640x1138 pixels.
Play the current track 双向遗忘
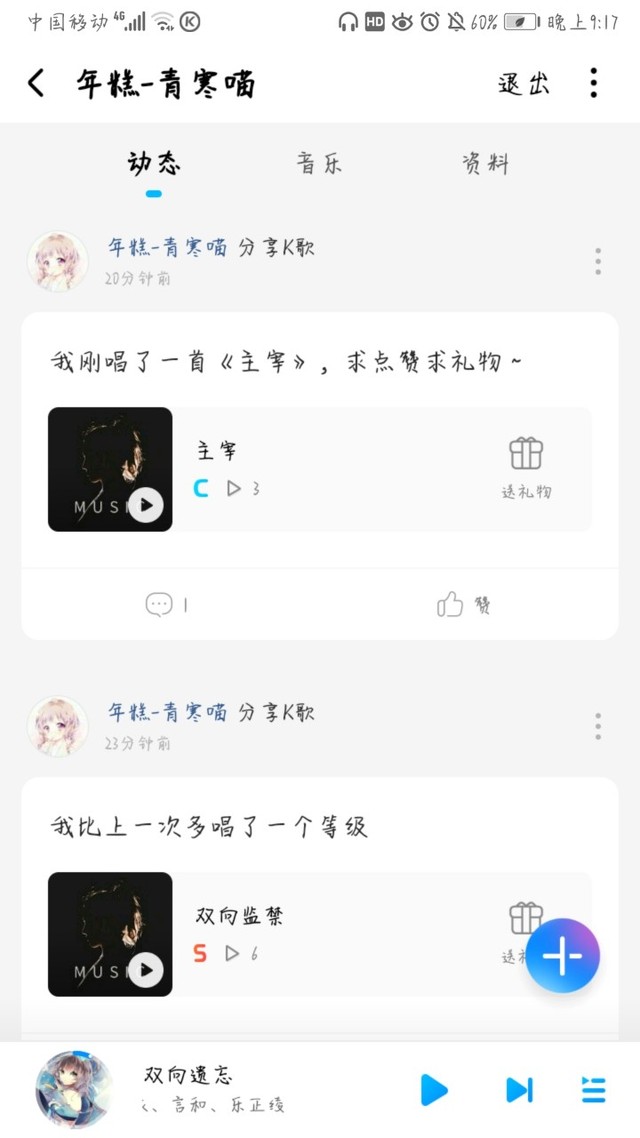tap(434, 1090)
